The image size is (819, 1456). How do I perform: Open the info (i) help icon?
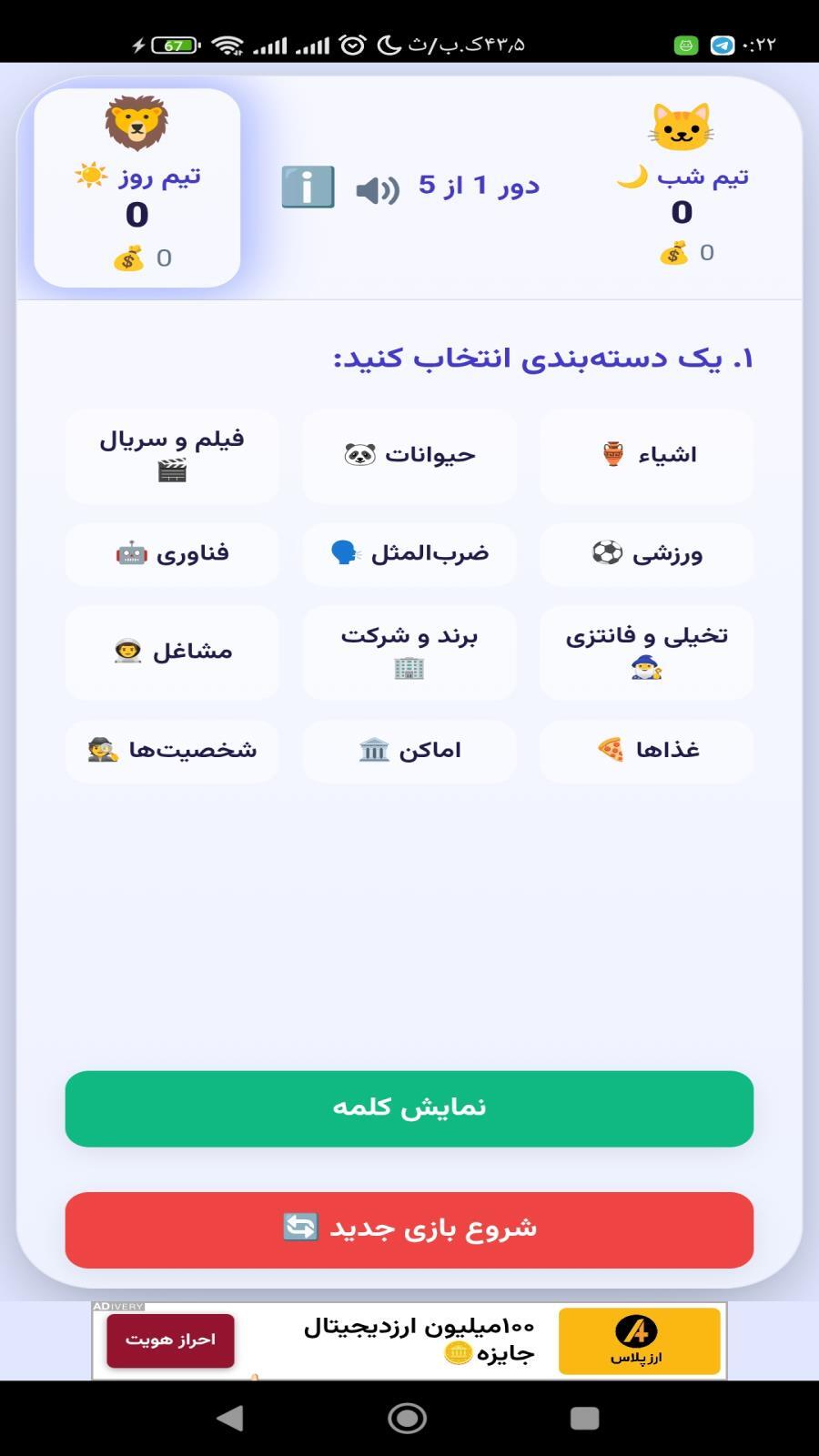coord(308,187)
